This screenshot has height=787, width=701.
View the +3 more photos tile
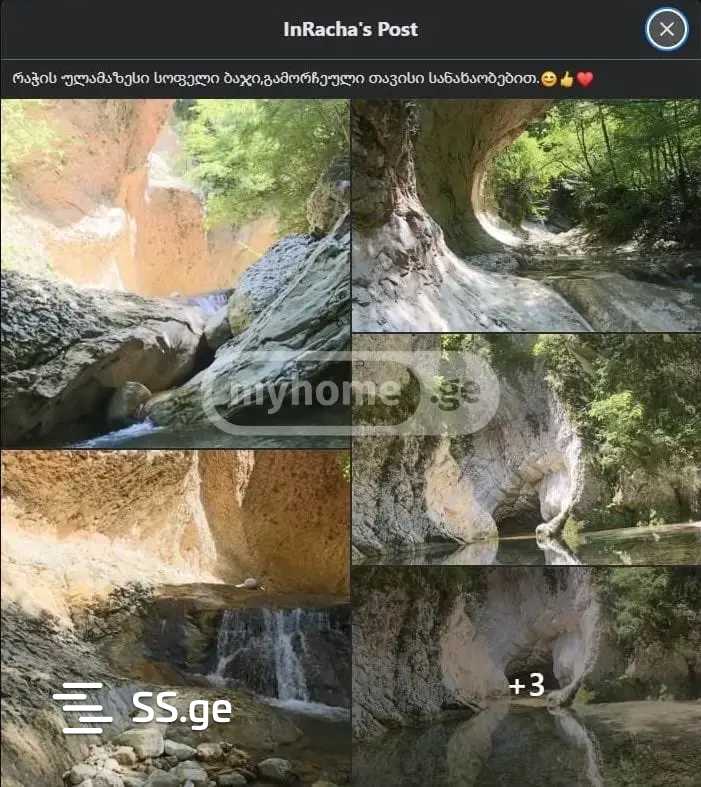tap(526, 684)
